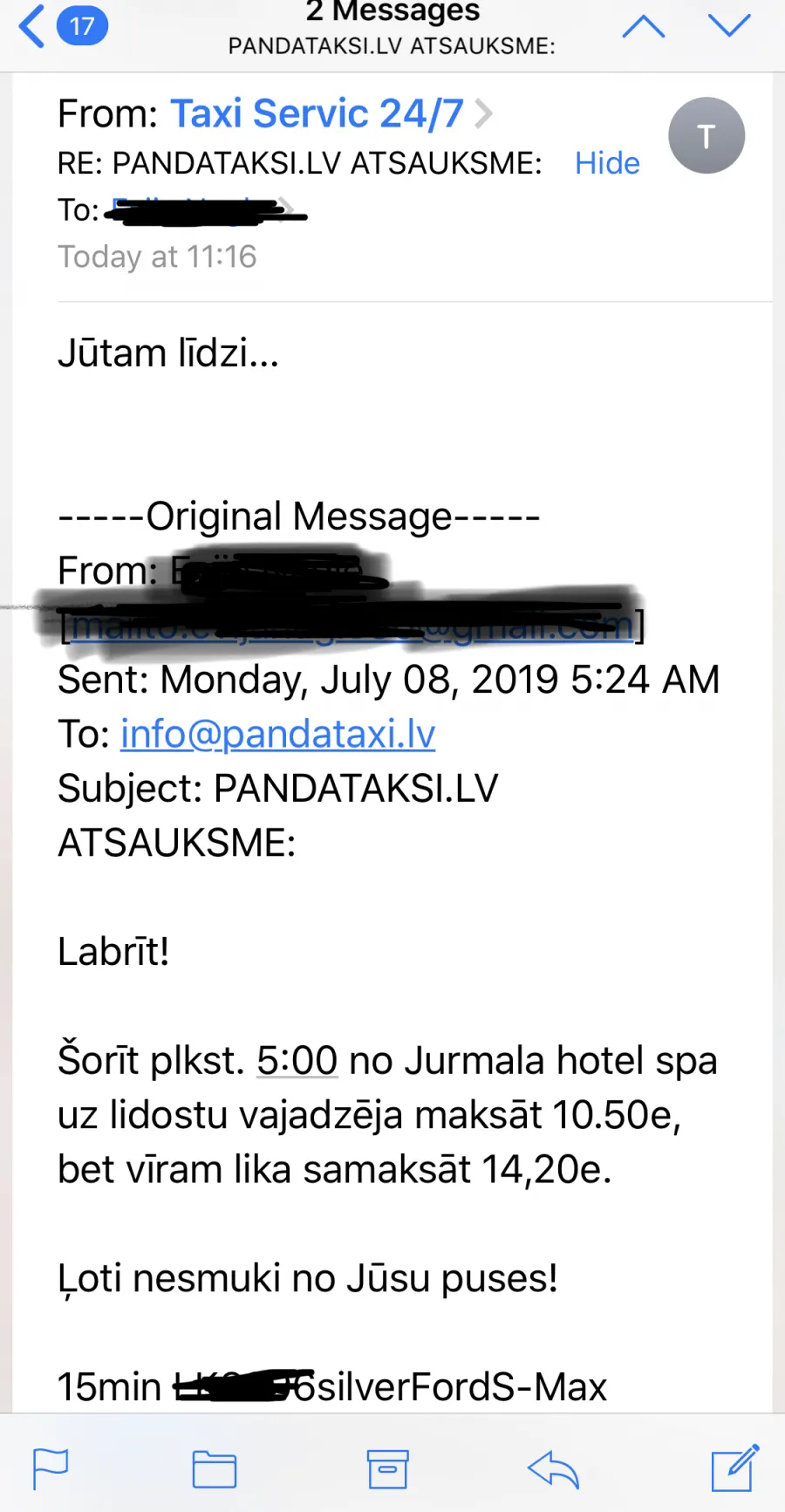Go back to the mailbox list
785x1512 pixels.
tap(63, 26)
